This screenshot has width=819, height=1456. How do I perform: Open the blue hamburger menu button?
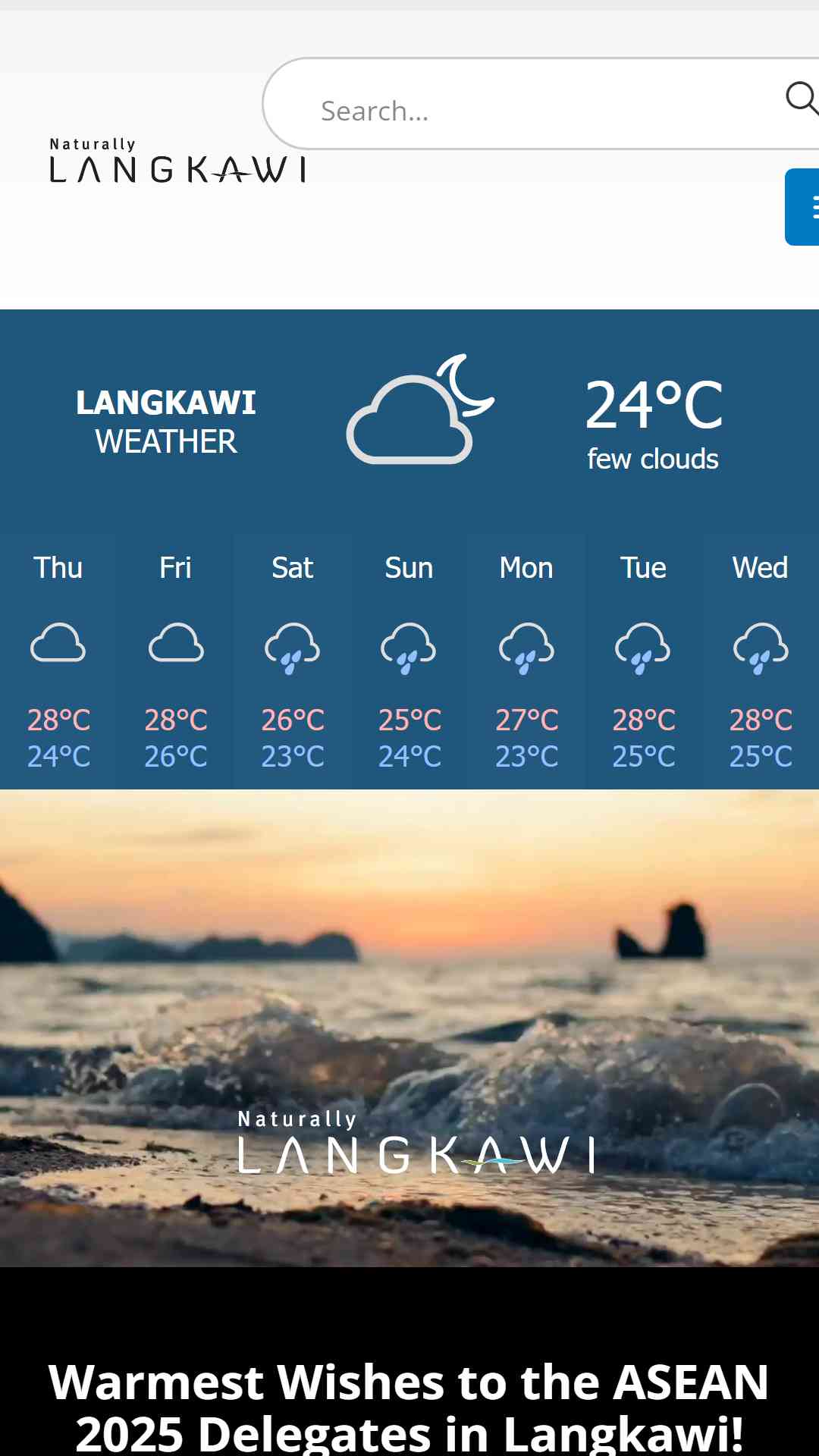click(x=802, y=207)
